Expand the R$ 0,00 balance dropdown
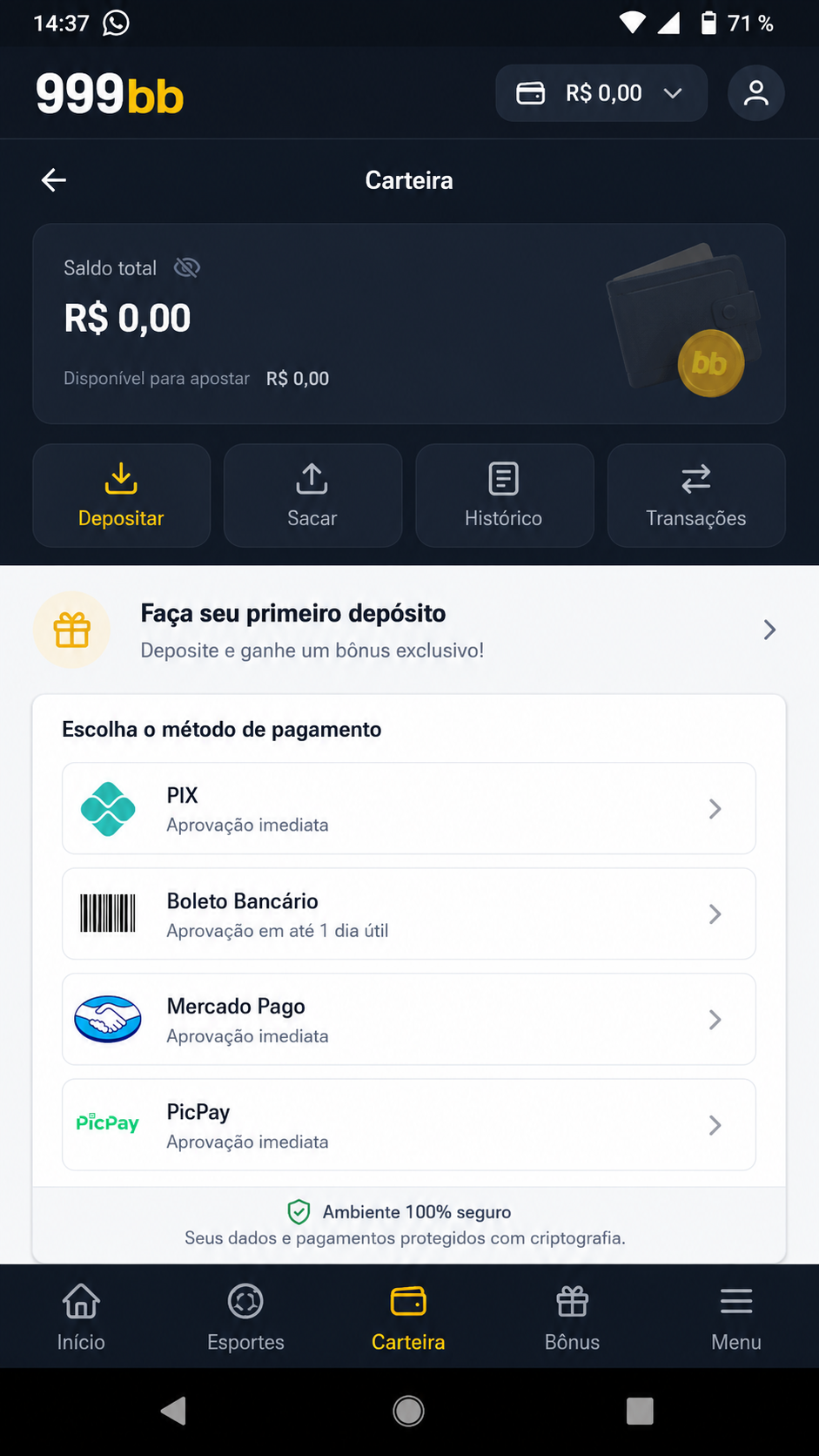Viewport: 819px width, 1456px height. pos(601,93)
